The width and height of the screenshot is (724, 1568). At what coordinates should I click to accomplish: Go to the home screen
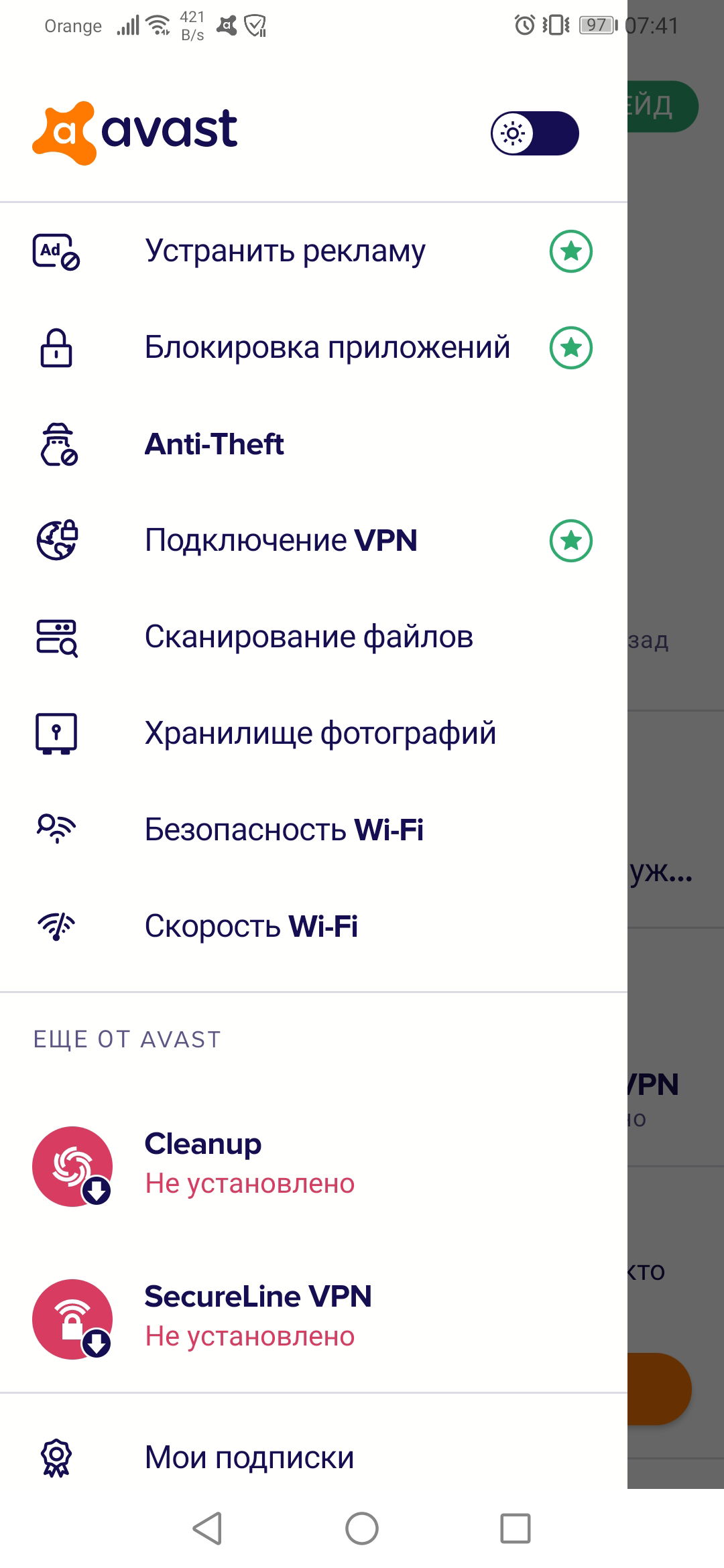[x=362, y=1528]
